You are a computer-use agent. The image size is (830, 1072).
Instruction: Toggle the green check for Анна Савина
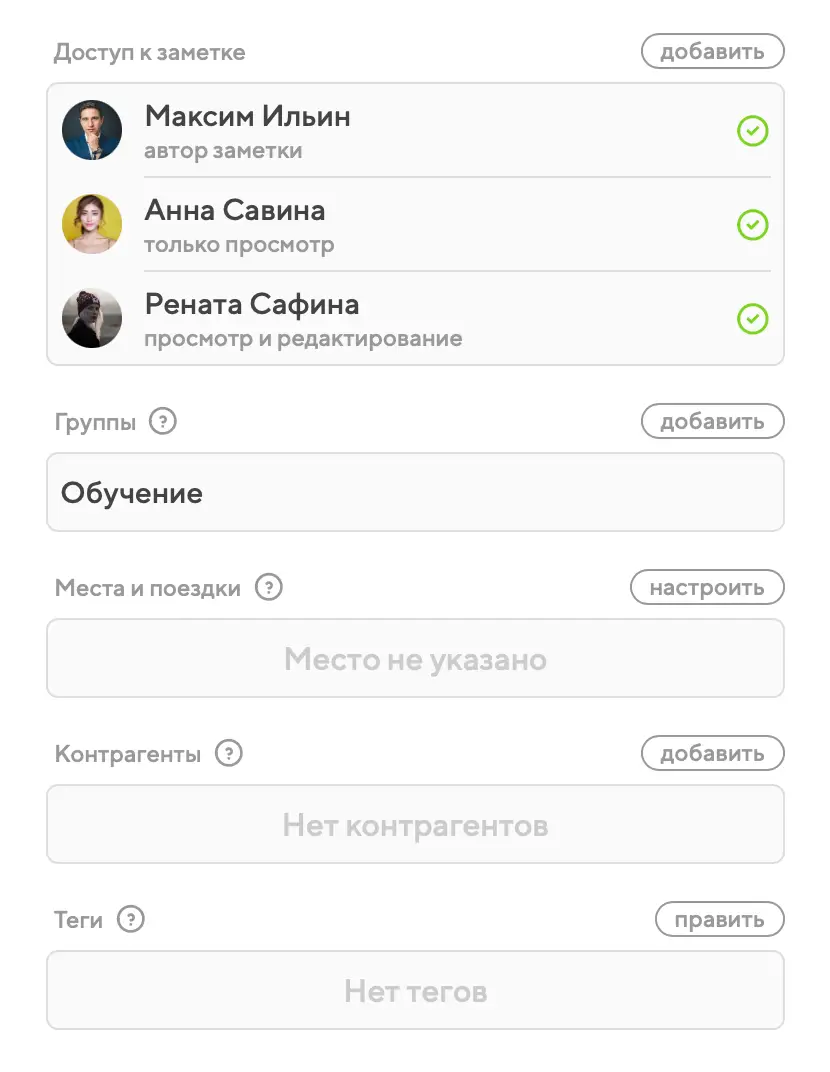pyautogui.click(x=752, y=225)
